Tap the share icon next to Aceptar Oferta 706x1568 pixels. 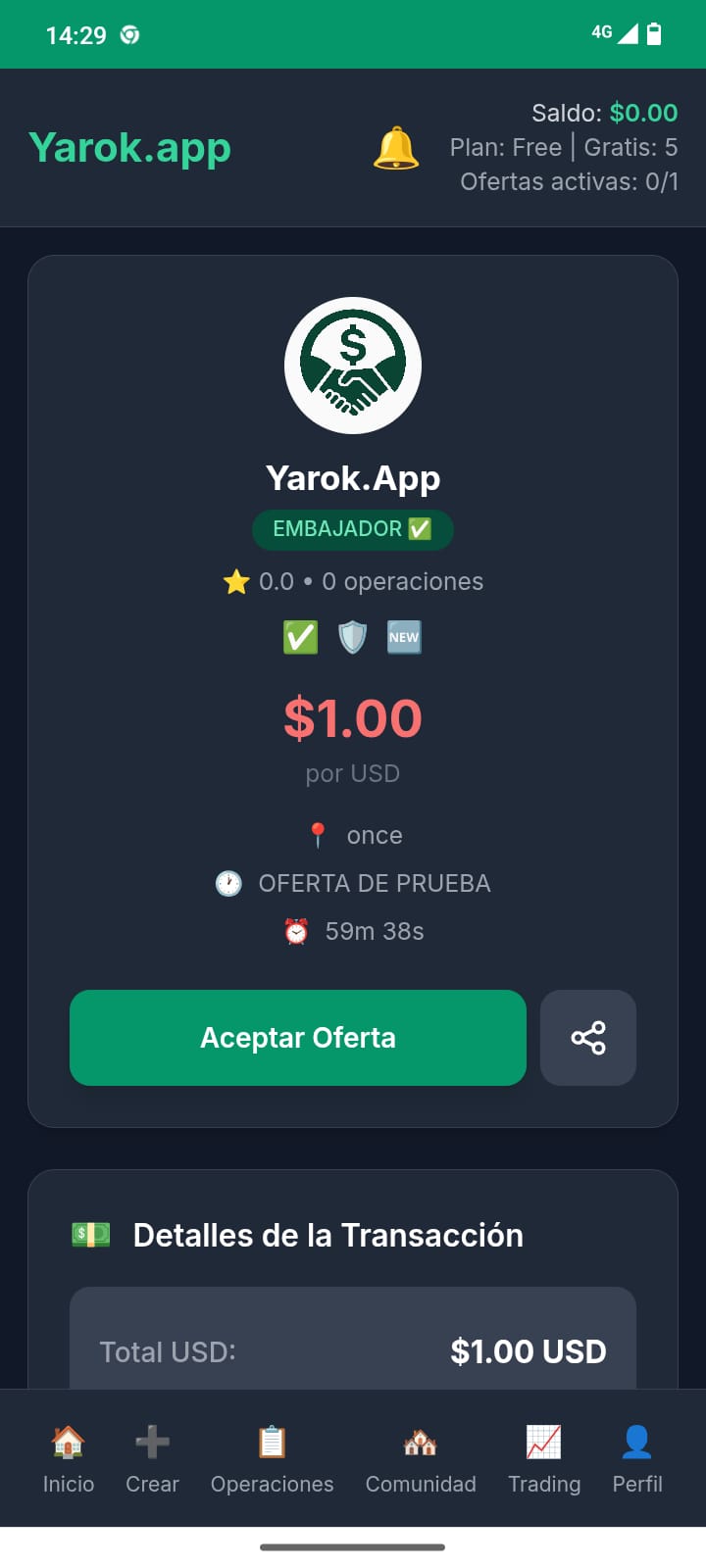click(x=587, y=1038)
